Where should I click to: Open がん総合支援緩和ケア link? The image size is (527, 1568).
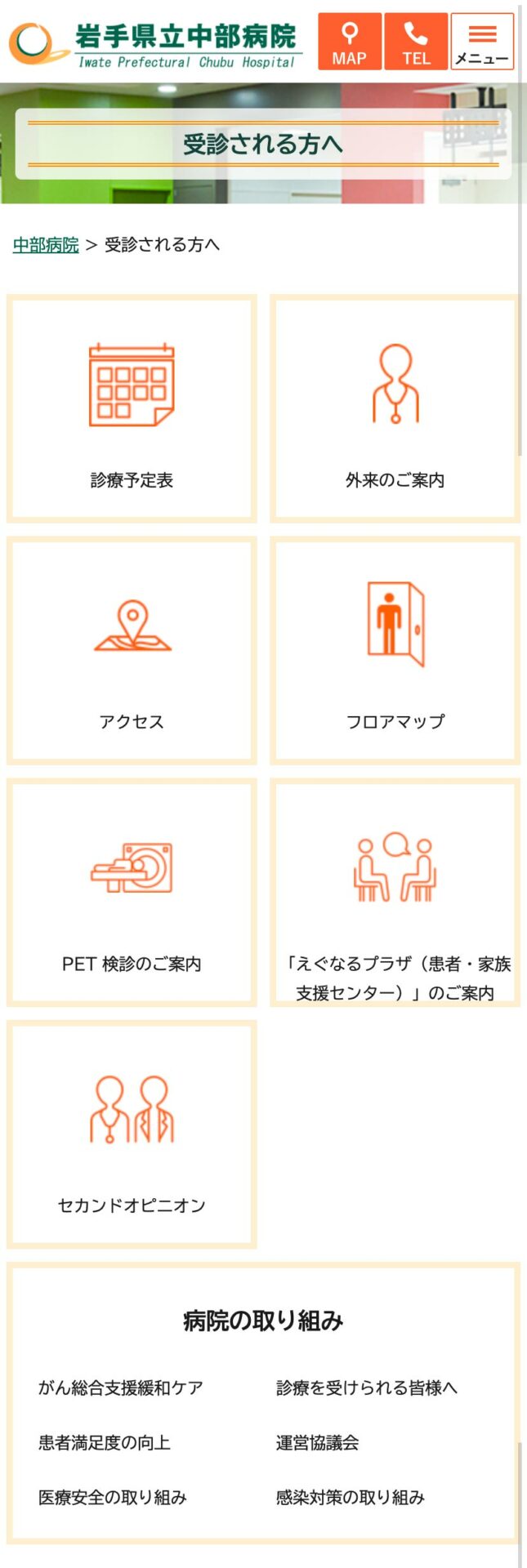click(x=121, y=1388)
